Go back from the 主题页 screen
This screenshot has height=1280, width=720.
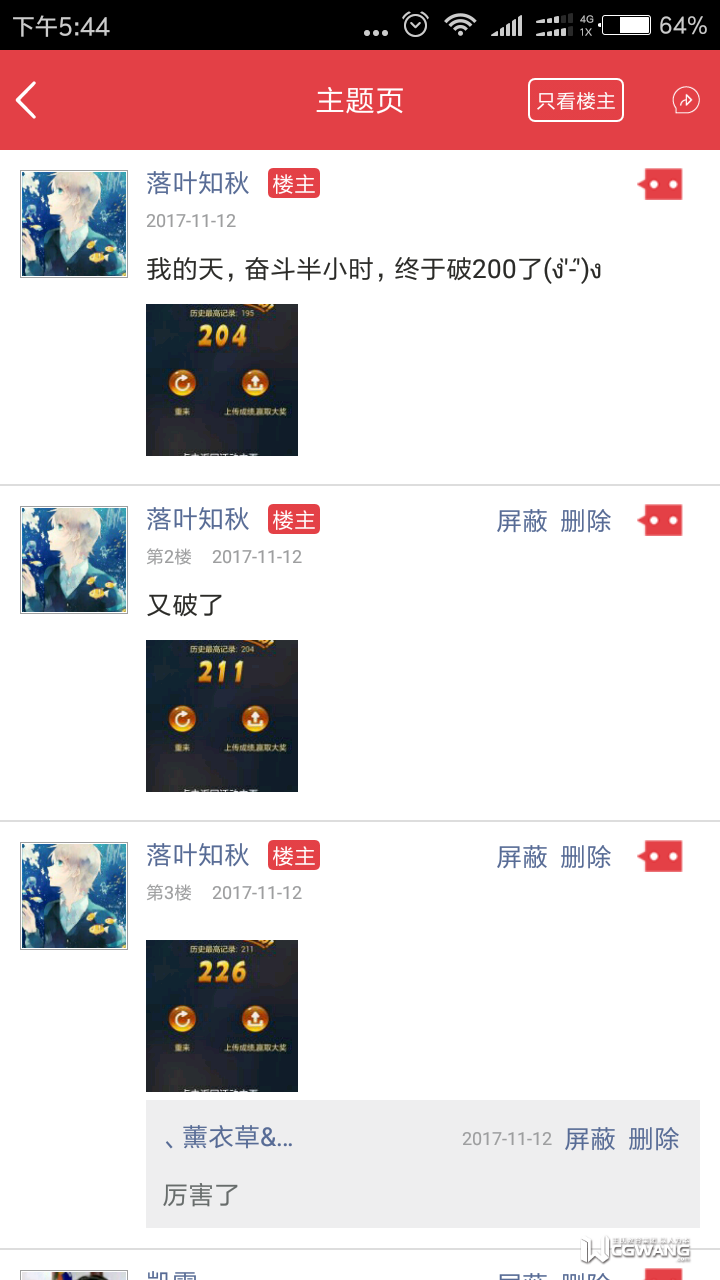[x=27, y=100]
